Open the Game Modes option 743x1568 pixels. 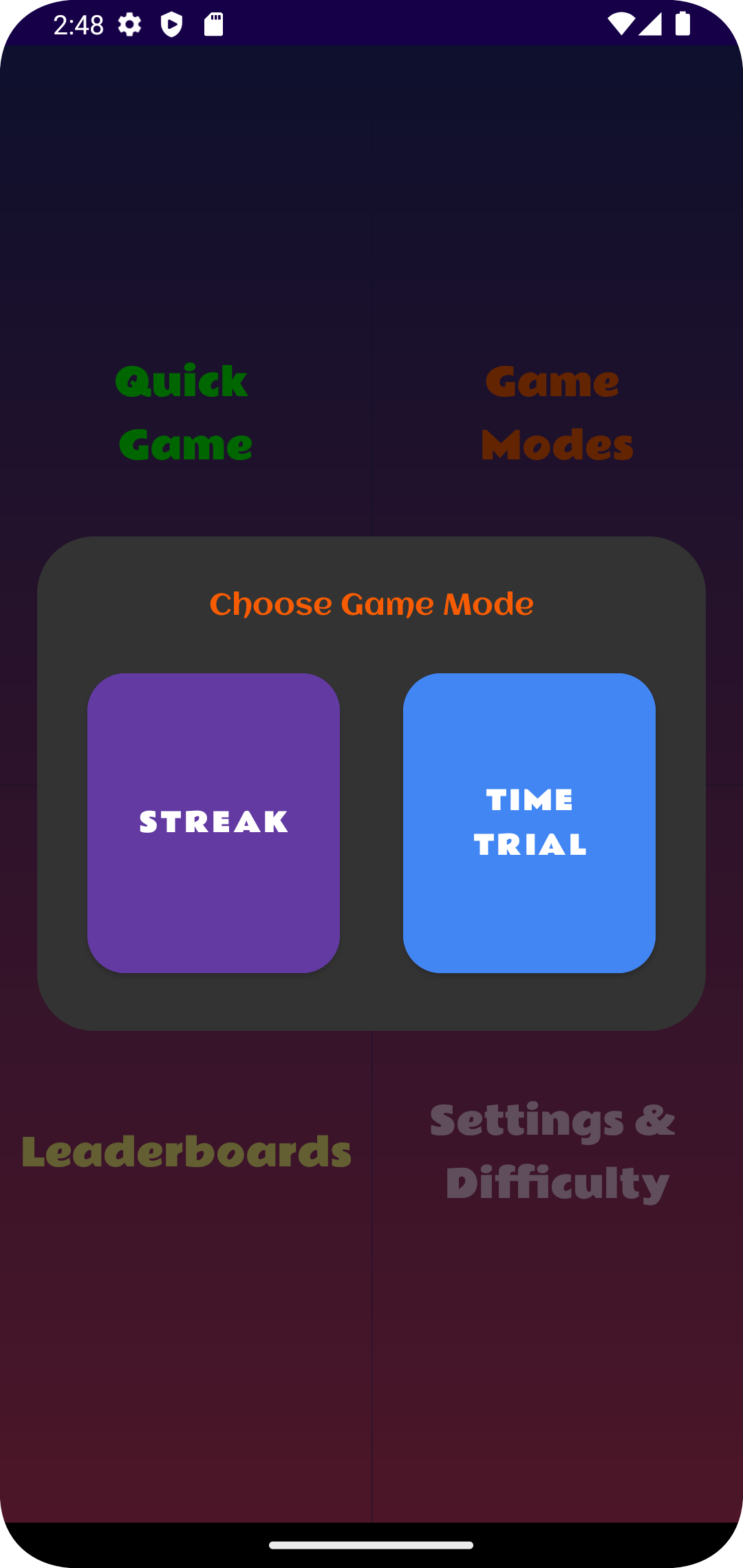557,413
